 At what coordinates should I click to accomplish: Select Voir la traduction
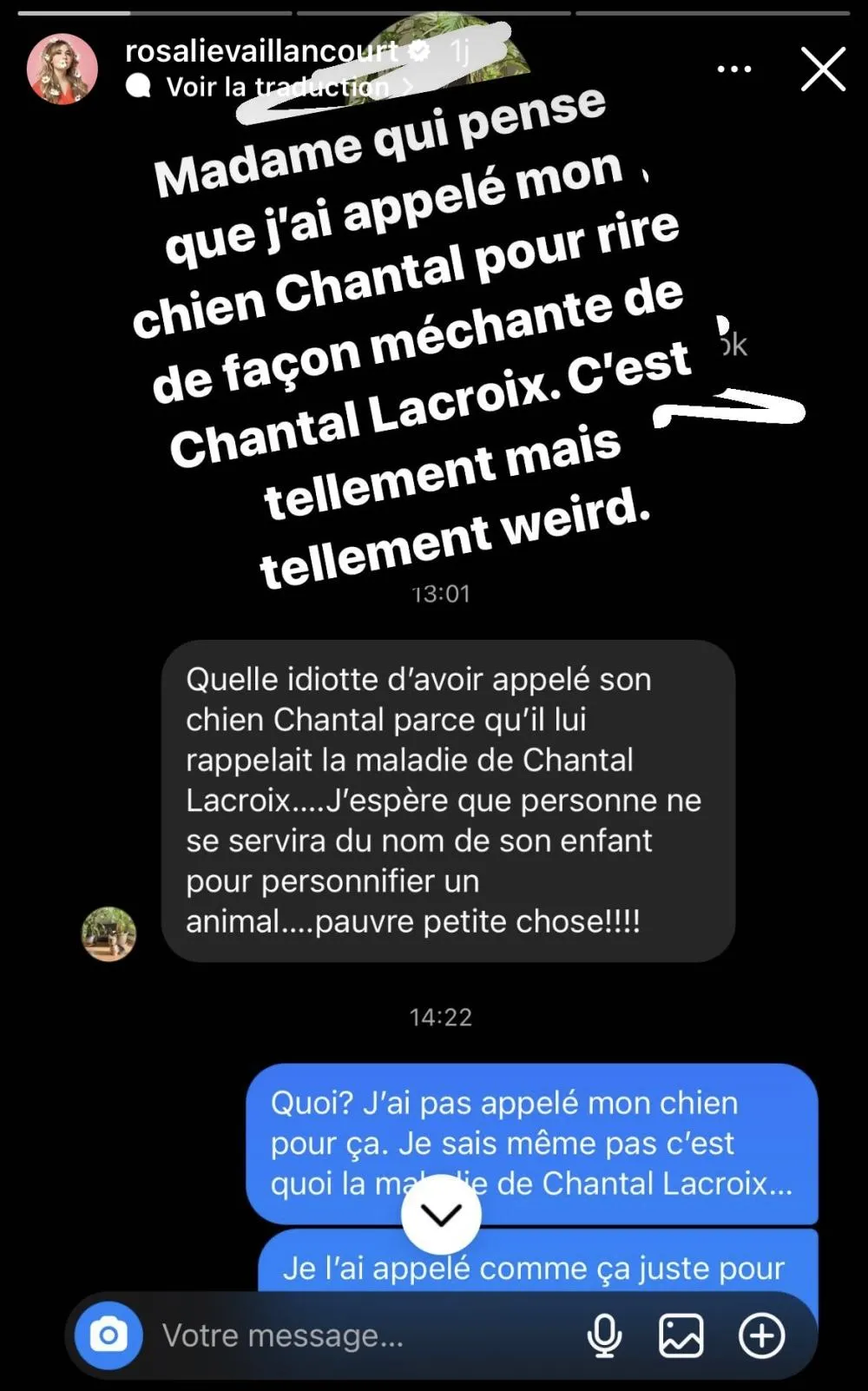point(277,87)
